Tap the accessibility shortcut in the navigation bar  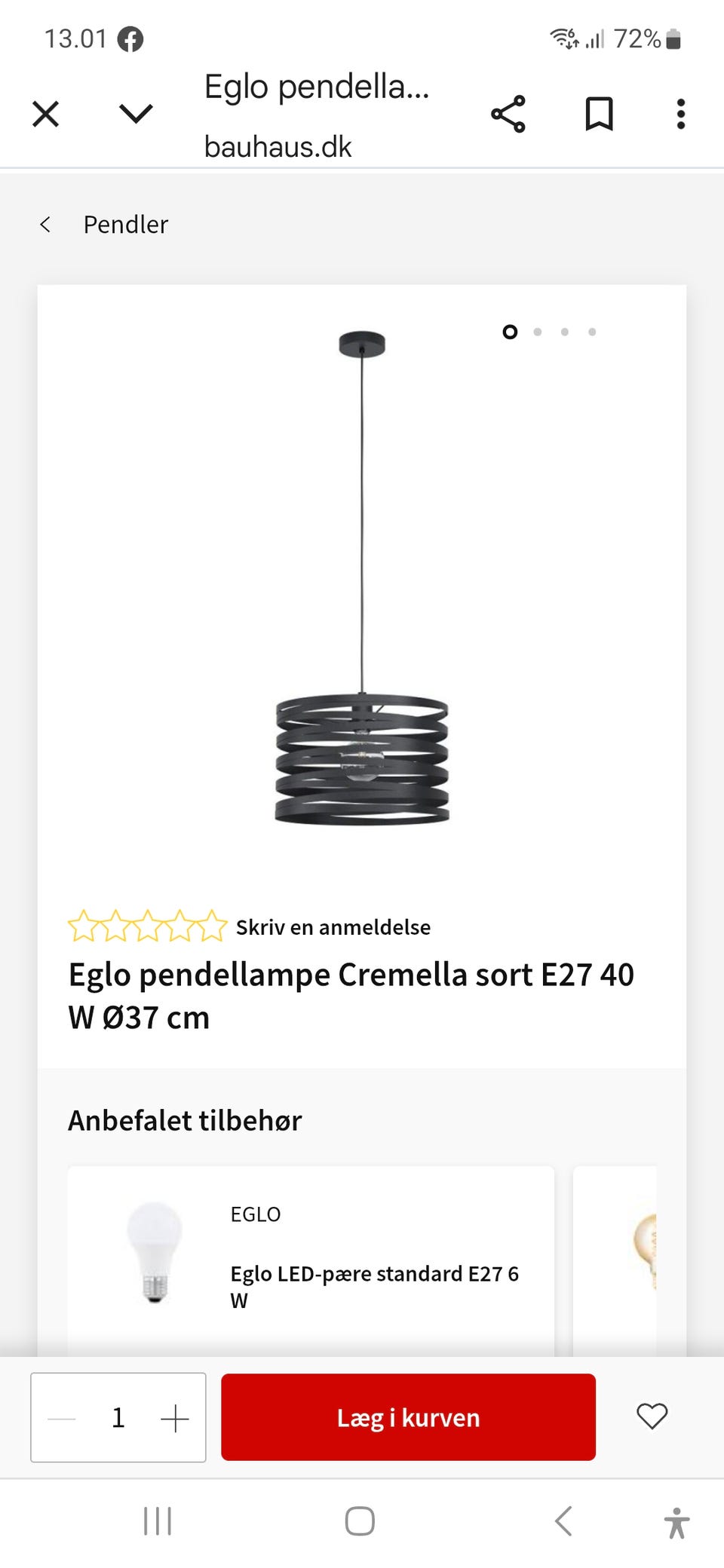click(676, 1521)
